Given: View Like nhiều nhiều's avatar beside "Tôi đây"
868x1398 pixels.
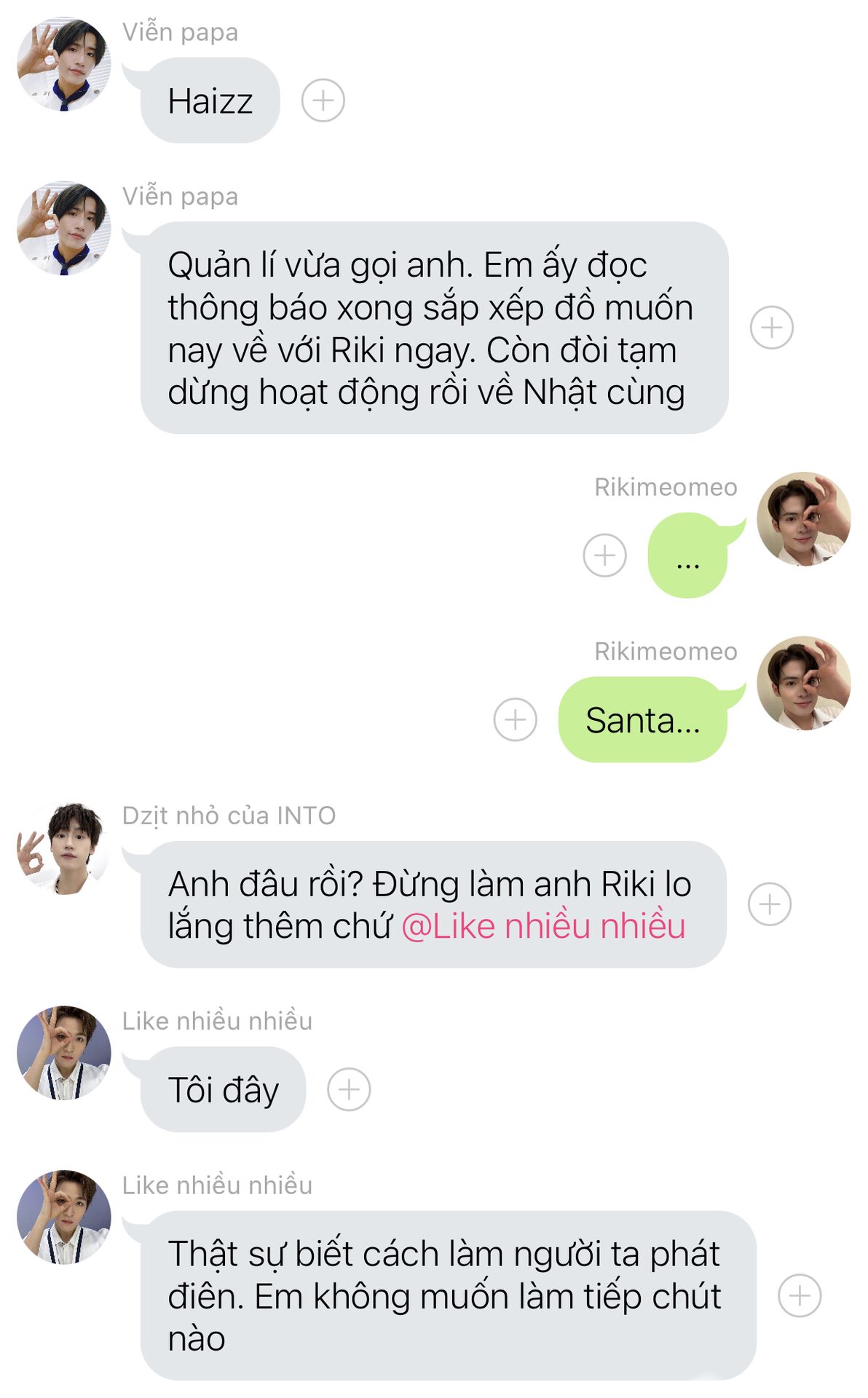Looking at the screenshot, I should pyautogui.click(x=64, y=1053).
